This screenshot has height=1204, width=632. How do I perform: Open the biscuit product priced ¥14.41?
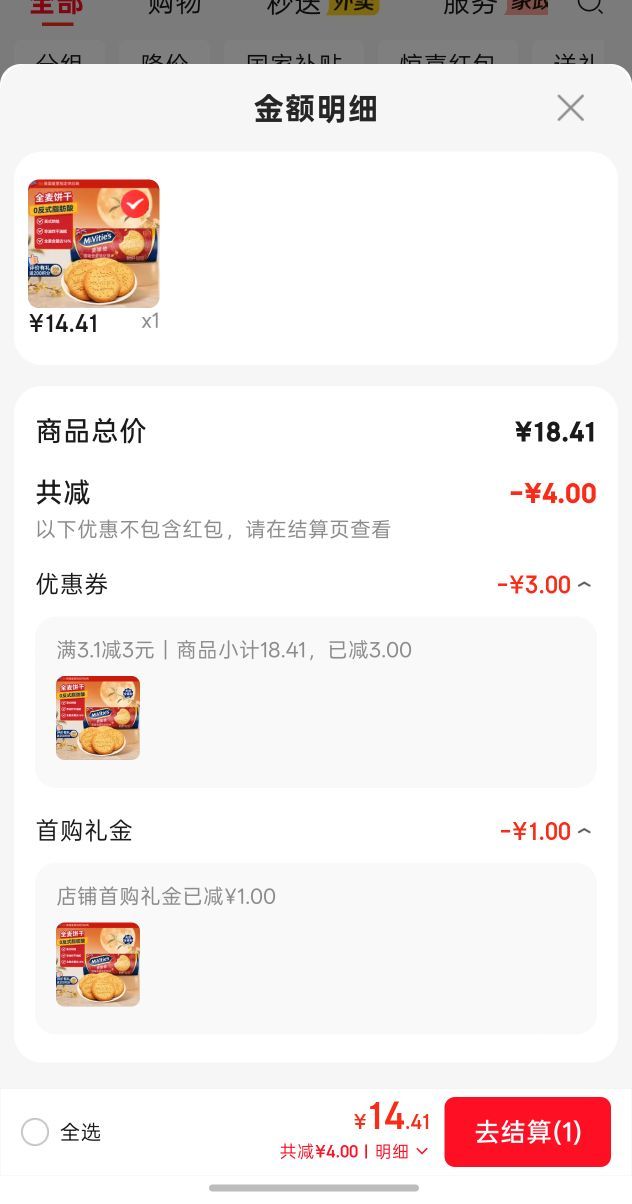[x=93, y=243]
